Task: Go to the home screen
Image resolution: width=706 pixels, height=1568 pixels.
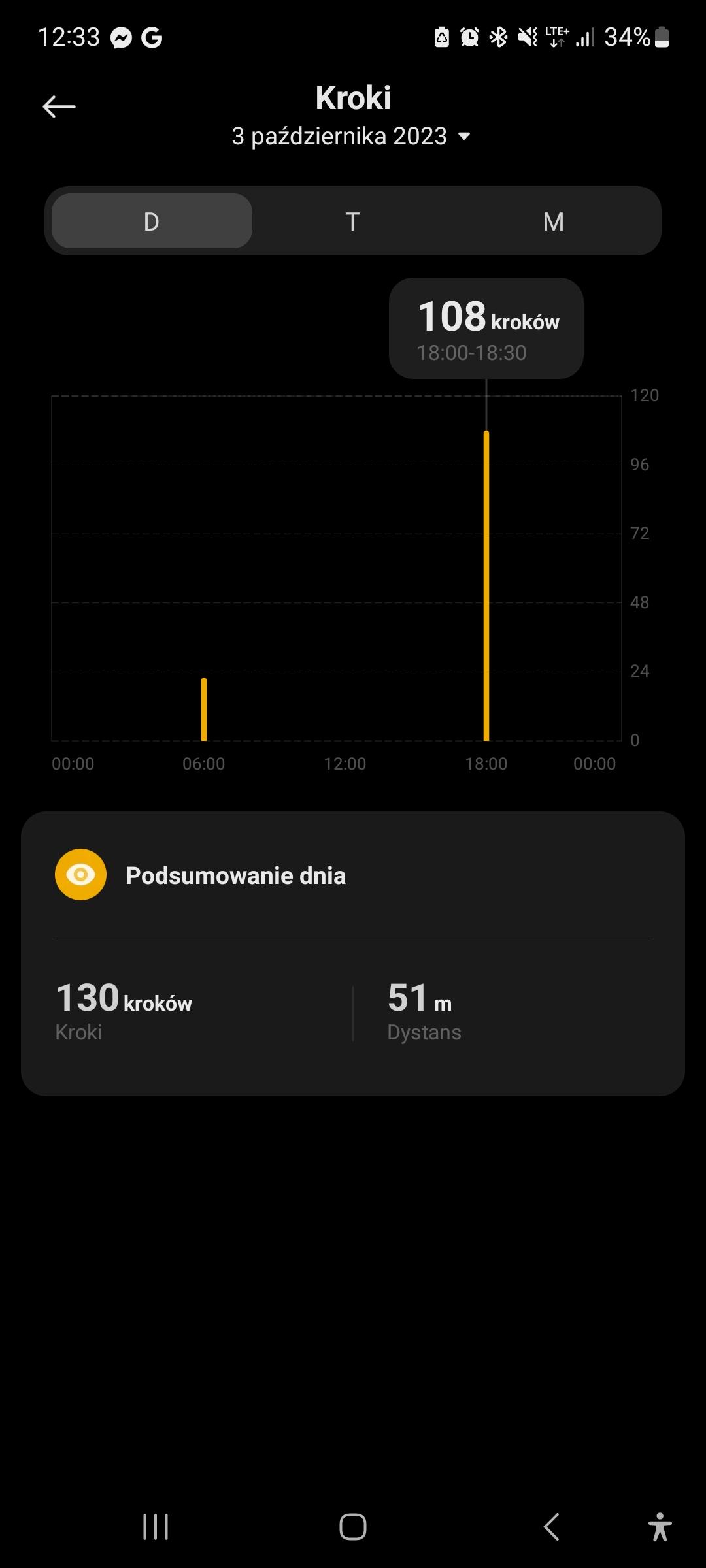Action: (353, 1527)
